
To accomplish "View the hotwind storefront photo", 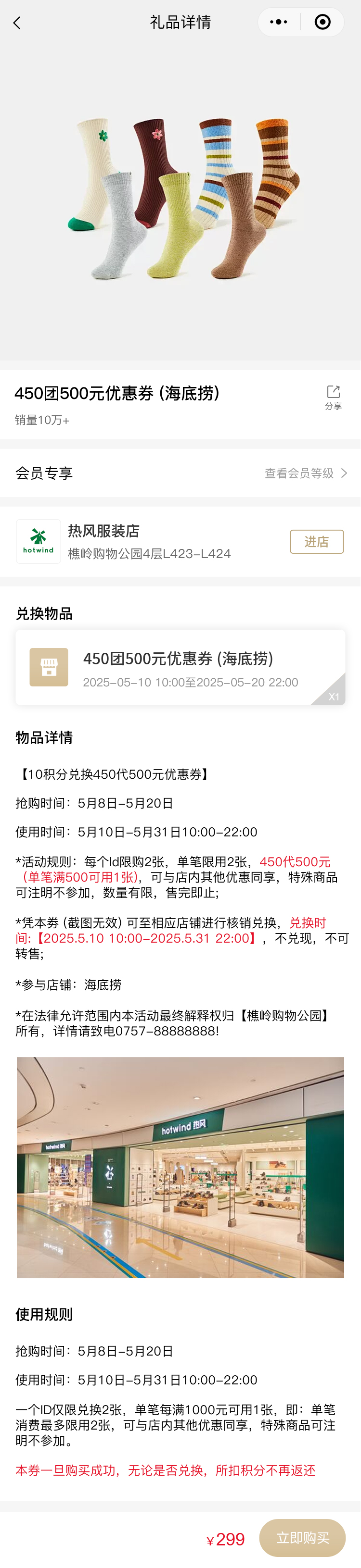I will (180, 1167).
